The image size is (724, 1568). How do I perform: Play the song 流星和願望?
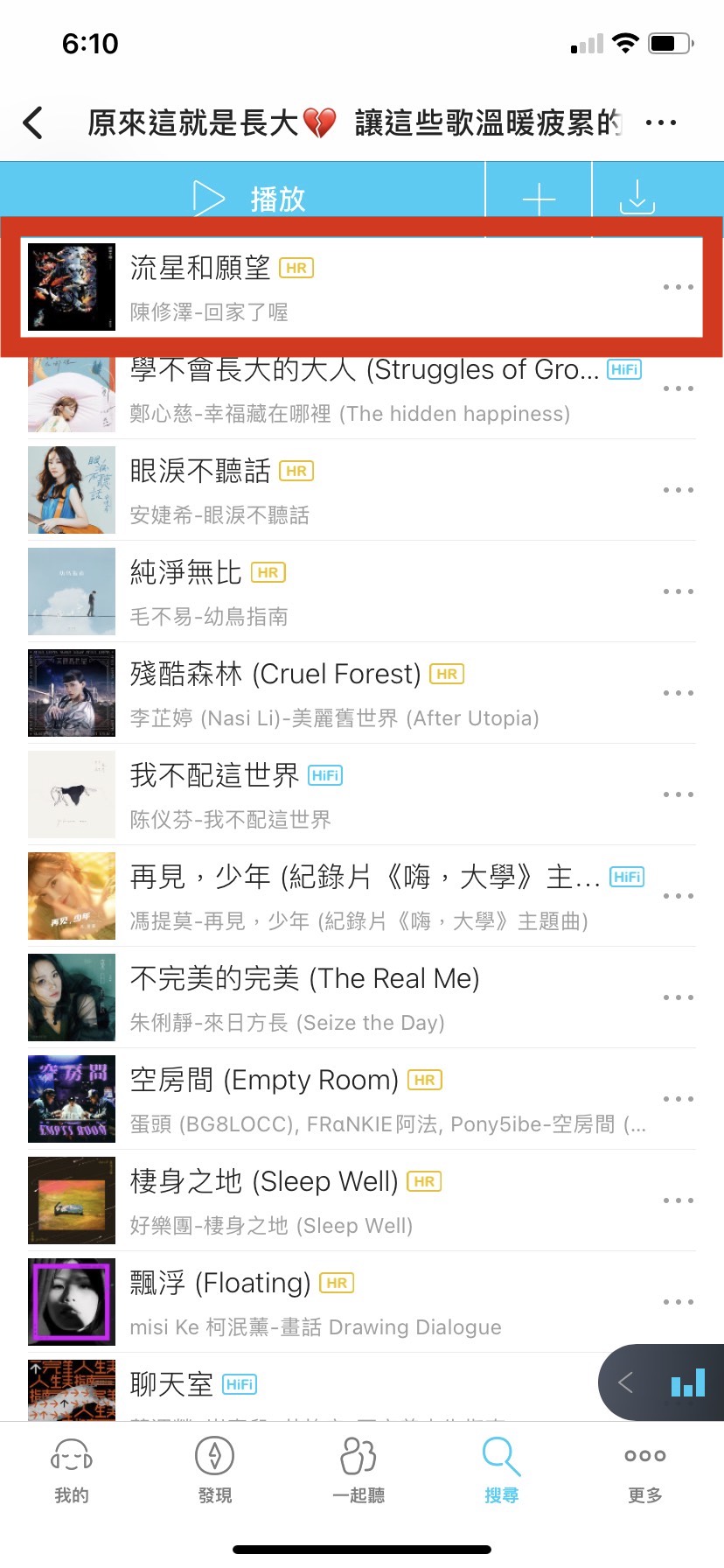[x=350, y=287]
